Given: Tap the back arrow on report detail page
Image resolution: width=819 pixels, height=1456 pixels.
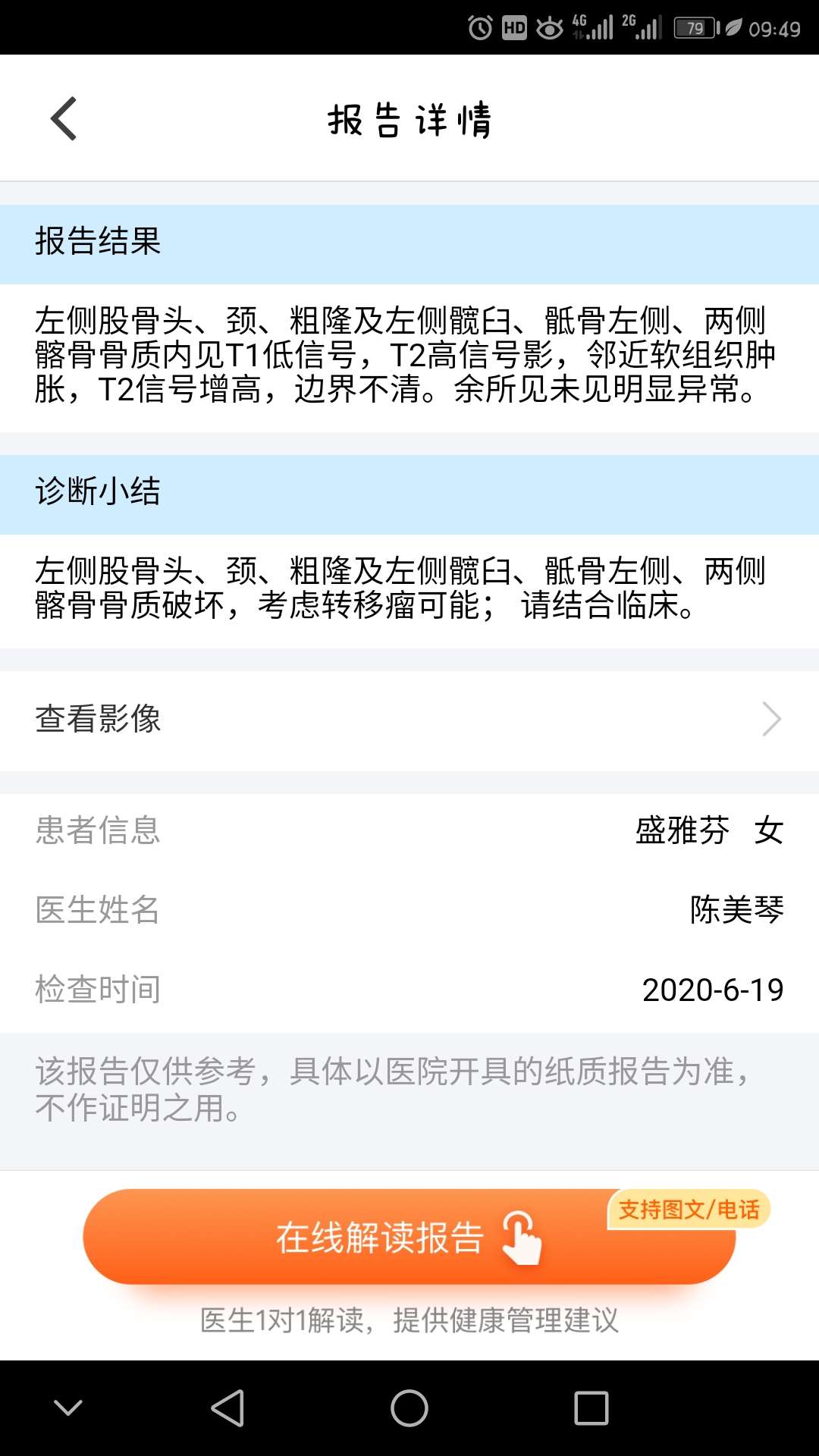Looking at the screenshot, I should (64, 118).
